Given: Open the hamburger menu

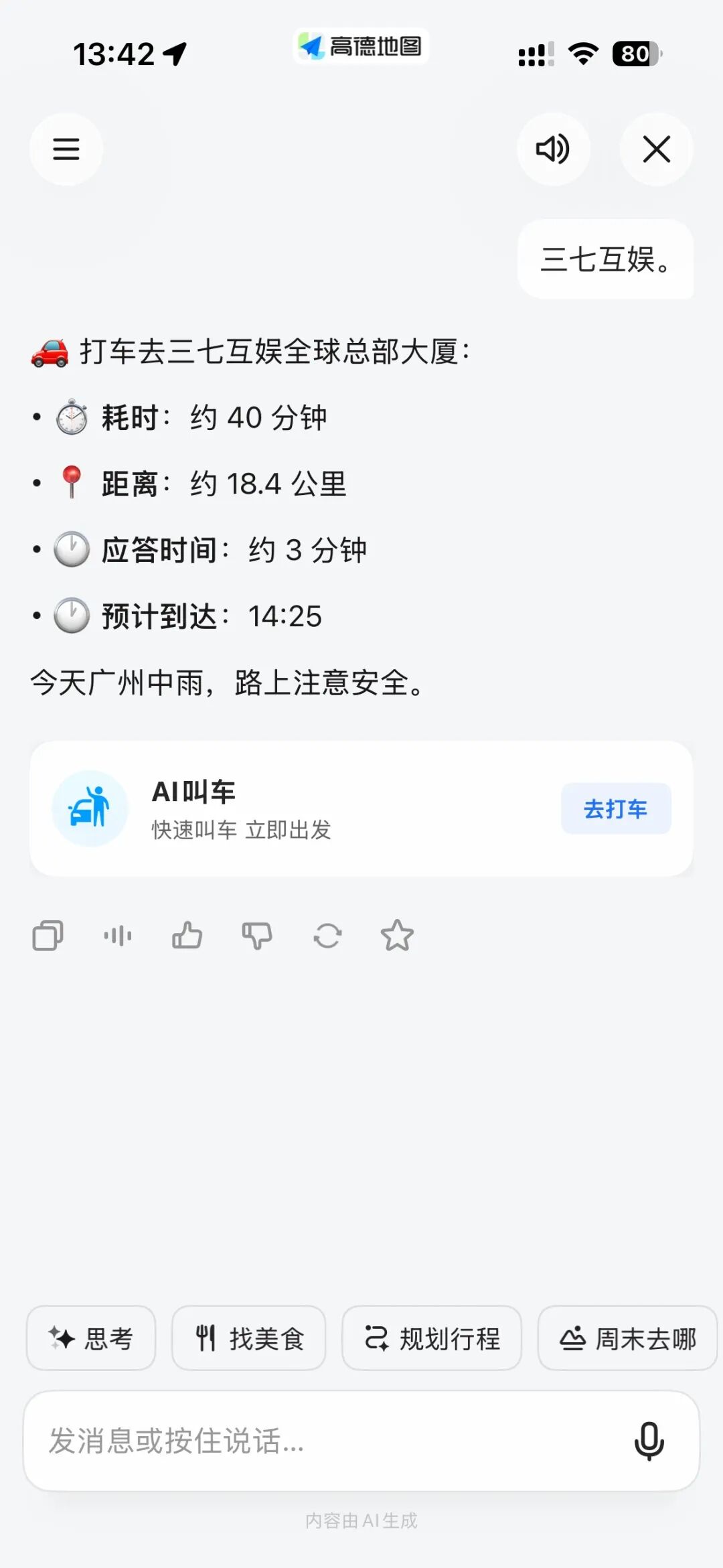Looking at the screenshot, I should [x=66, y=149].
